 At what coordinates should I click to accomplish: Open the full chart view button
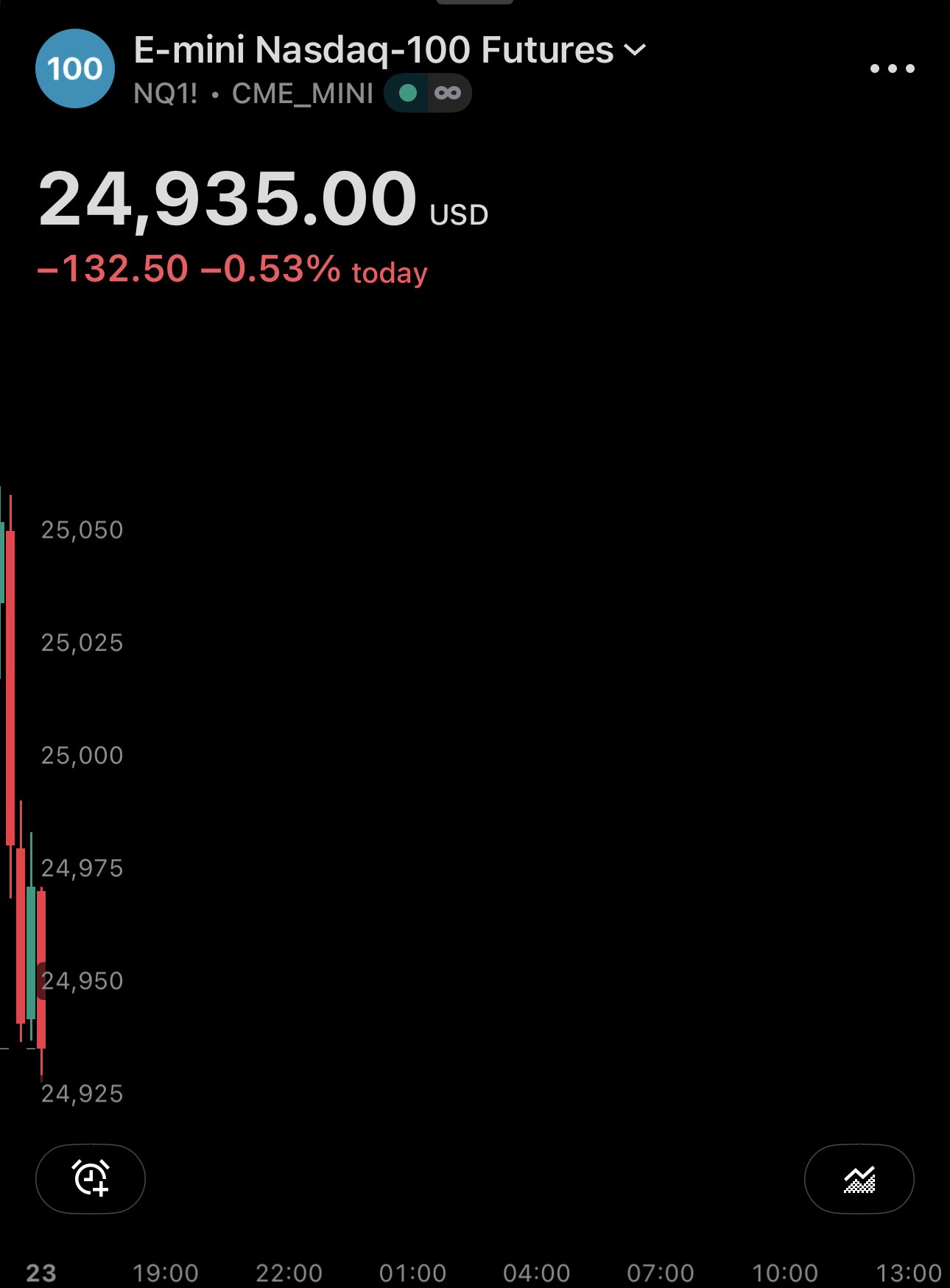point(859,1178)
